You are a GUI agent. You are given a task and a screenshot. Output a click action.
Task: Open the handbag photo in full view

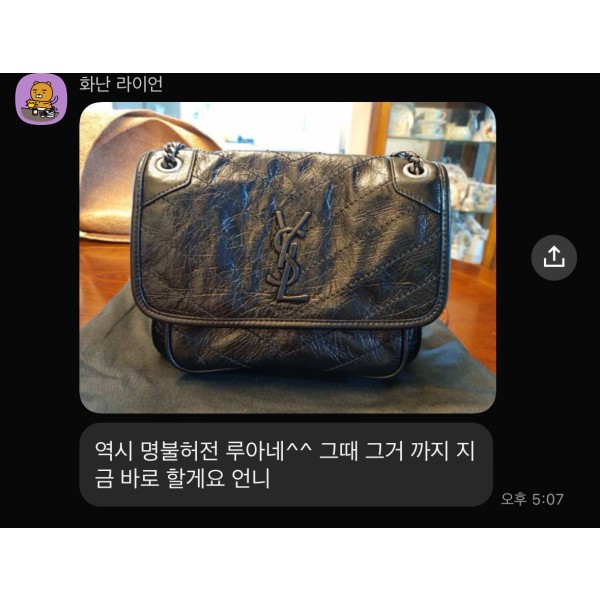point(287,257)
